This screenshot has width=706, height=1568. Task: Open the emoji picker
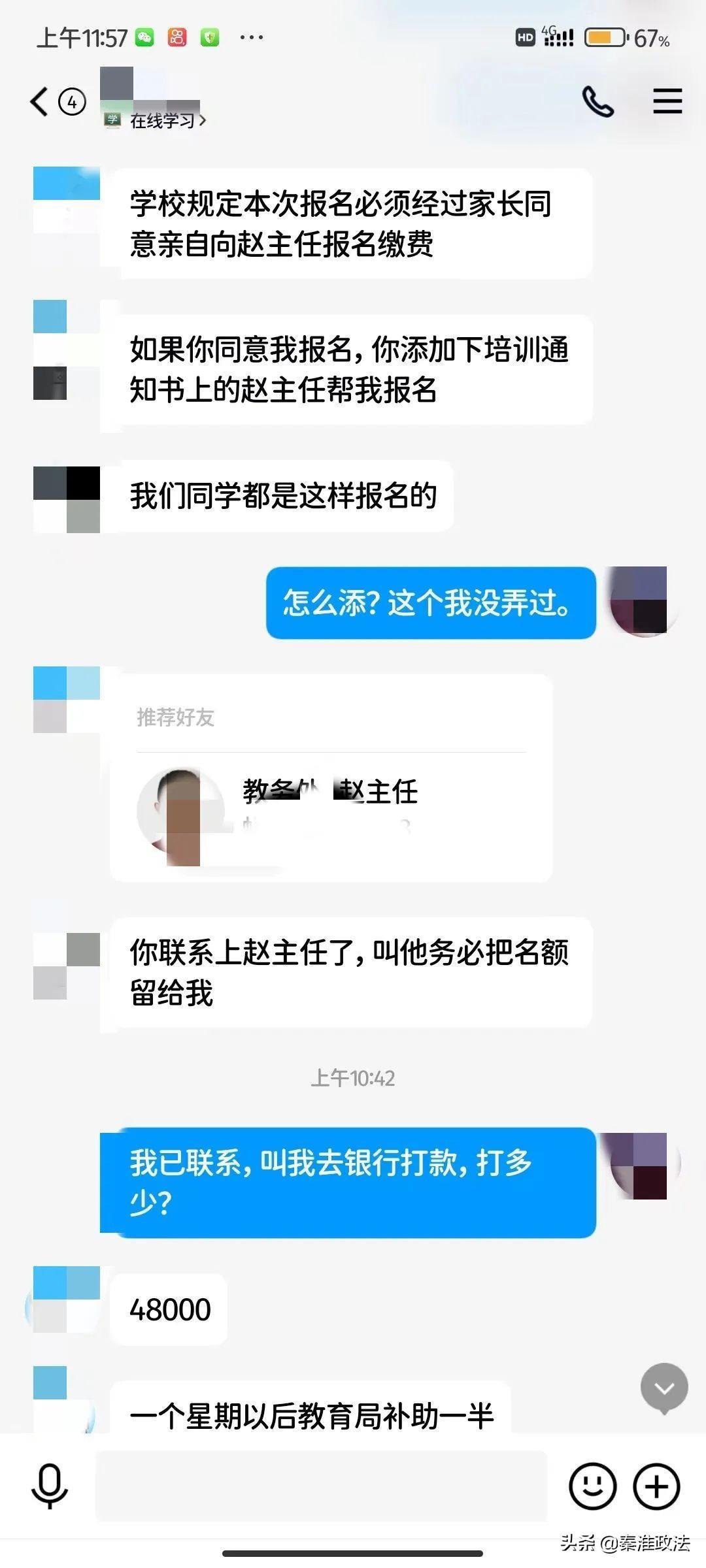592,1486
